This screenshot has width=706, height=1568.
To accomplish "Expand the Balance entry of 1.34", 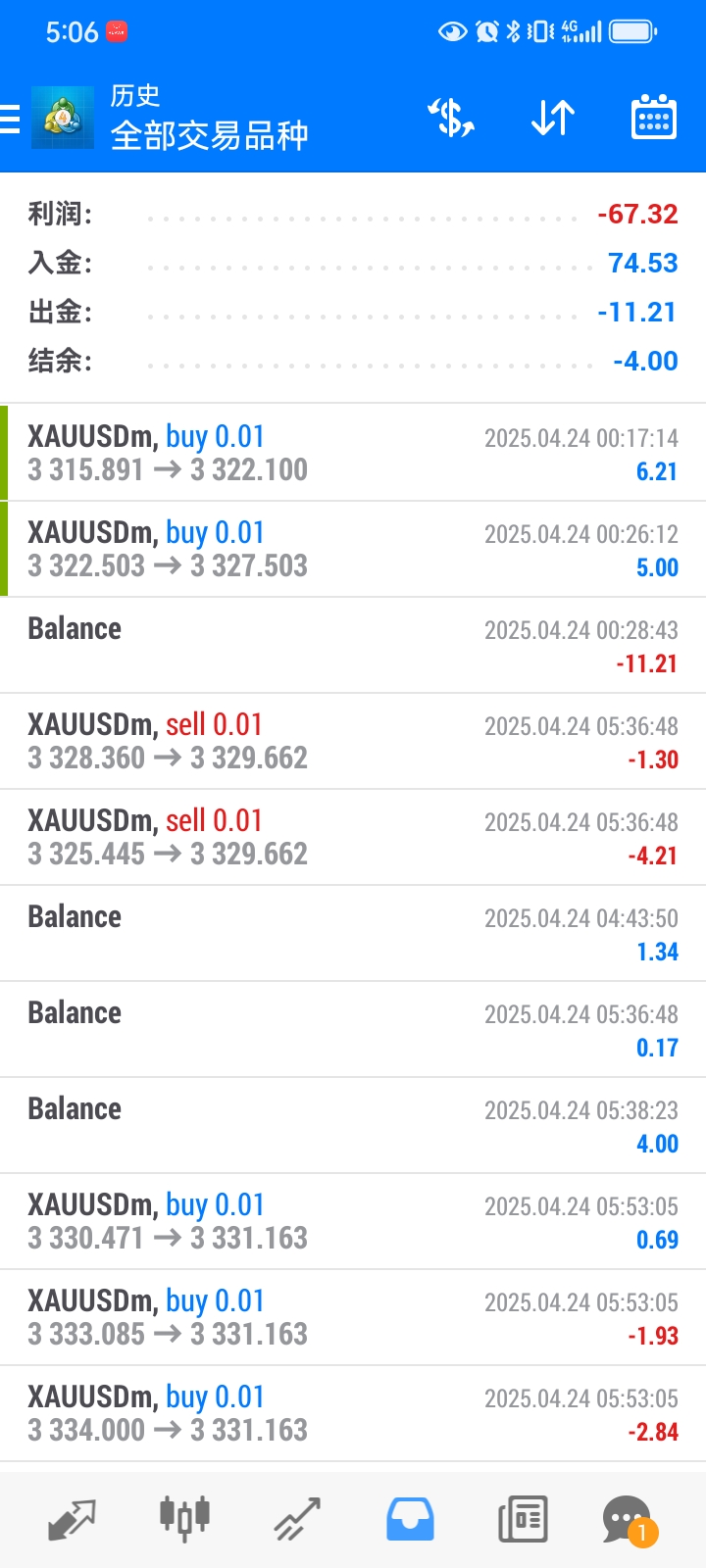I will tap(353, 933).
